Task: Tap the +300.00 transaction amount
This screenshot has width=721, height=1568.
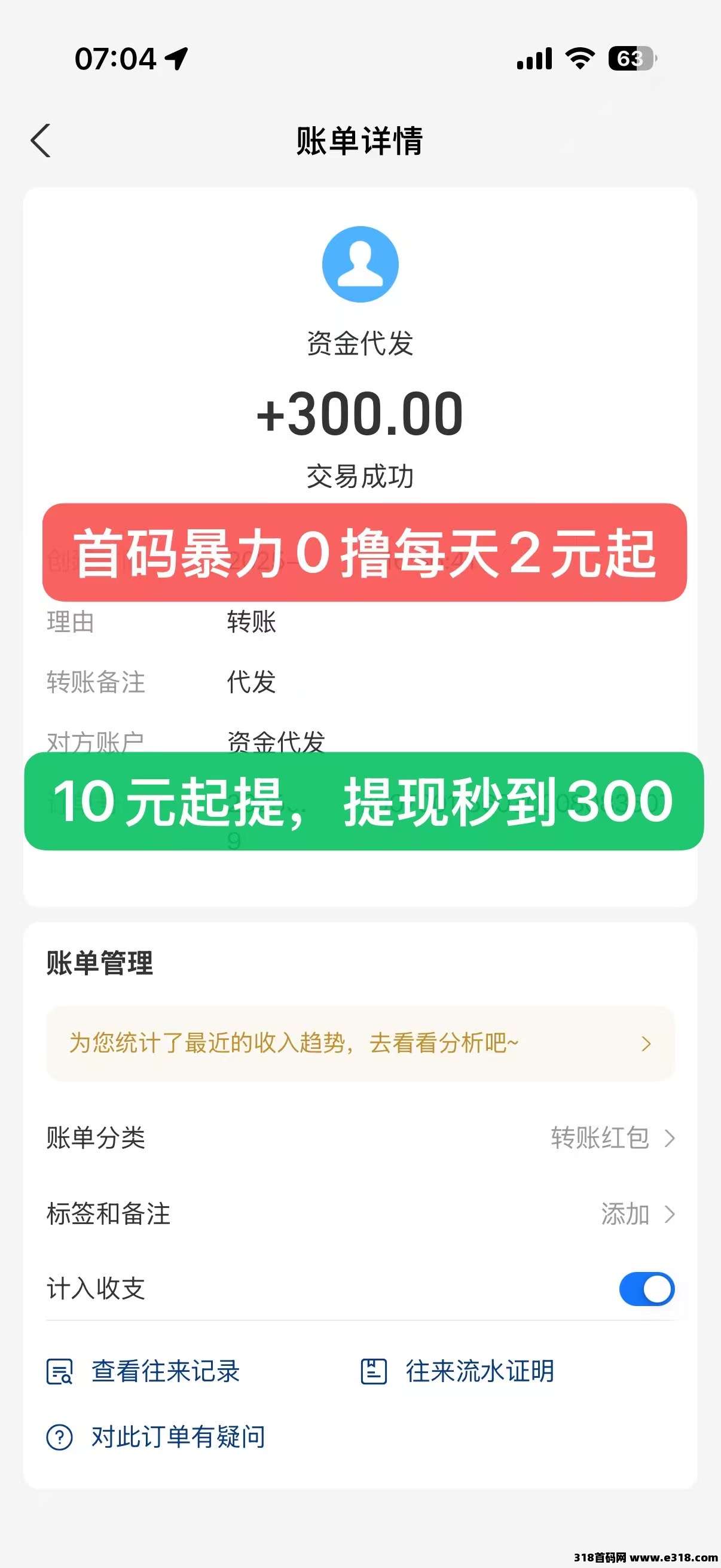Action: [360, 414]
